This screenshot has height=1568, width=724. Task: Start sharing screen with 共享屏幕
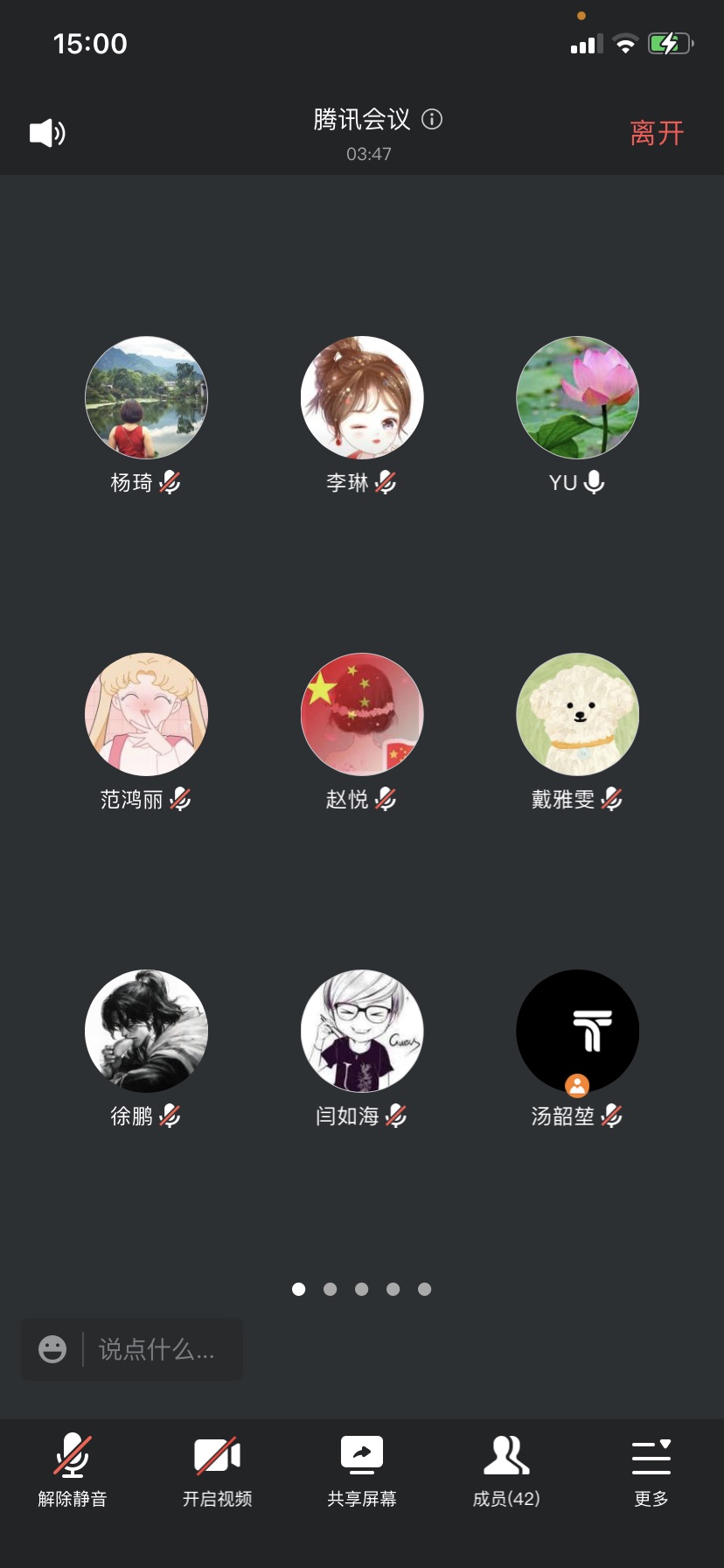point(362,1471)
